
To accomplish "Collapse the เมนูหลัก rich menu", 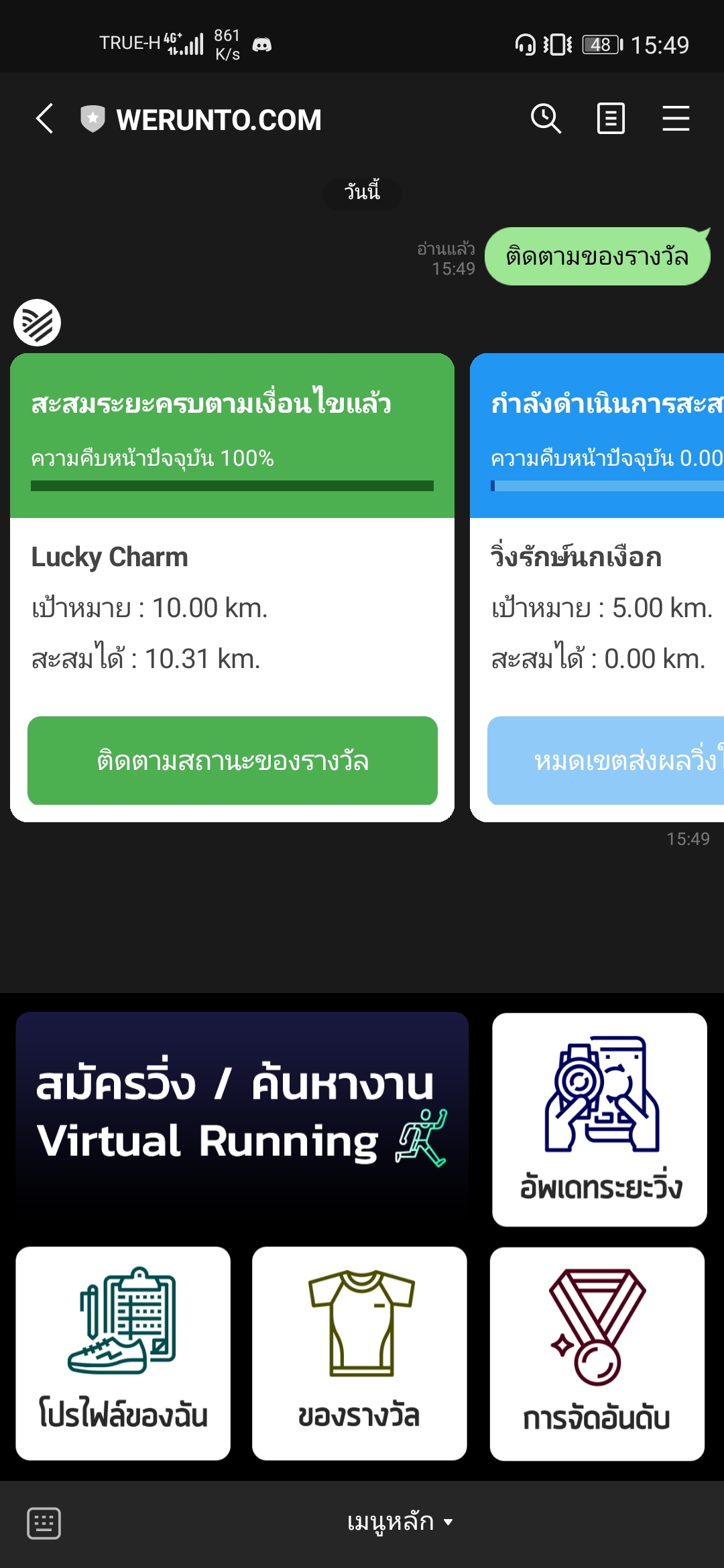I will click(400, 1522).
